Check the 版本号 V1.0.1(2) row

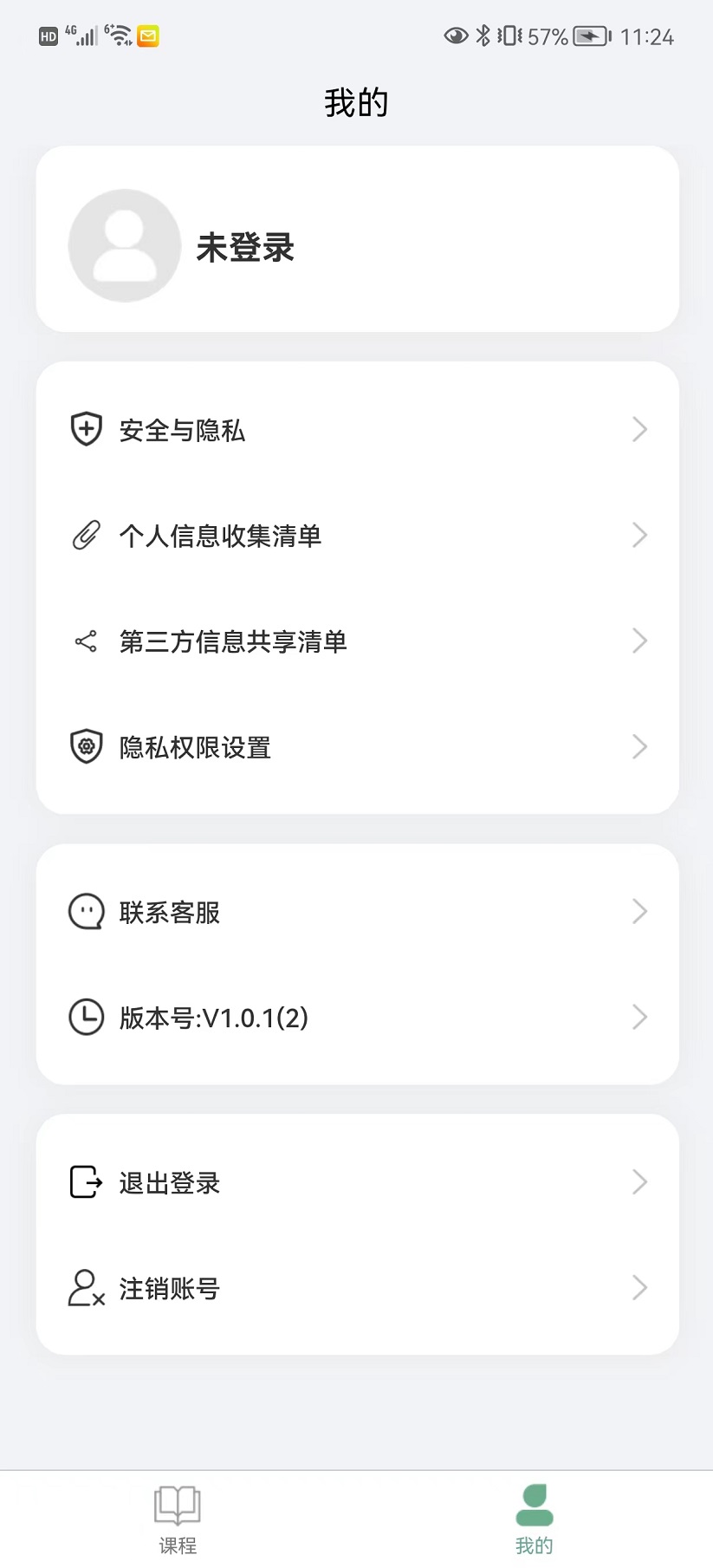357,1018
